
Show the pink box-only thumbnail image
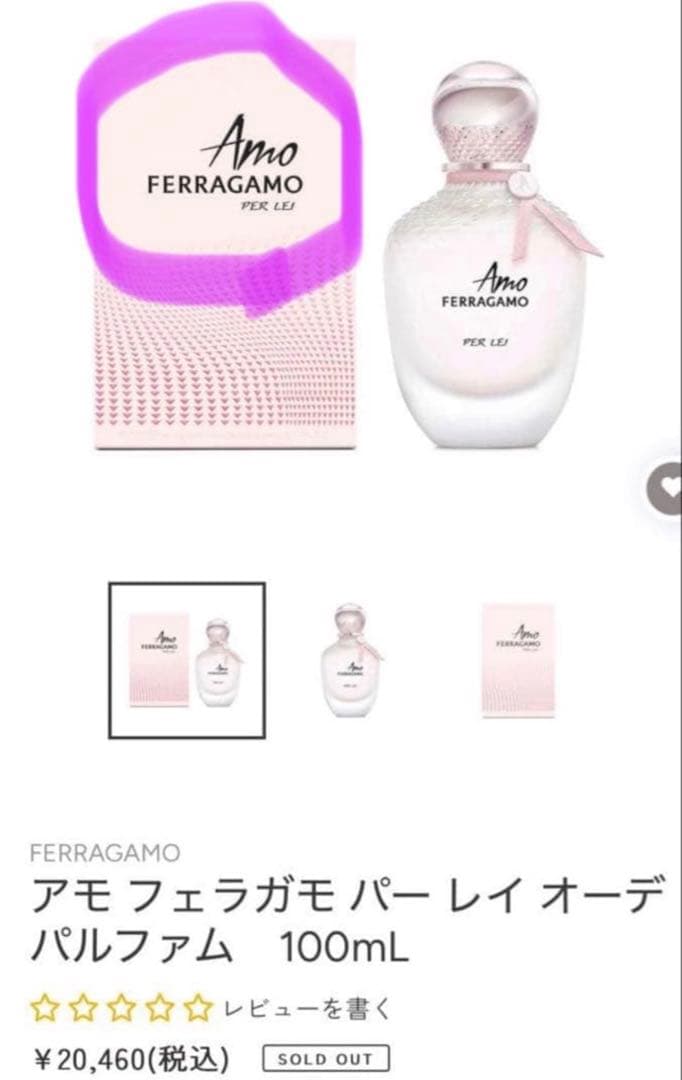point(517,659)
